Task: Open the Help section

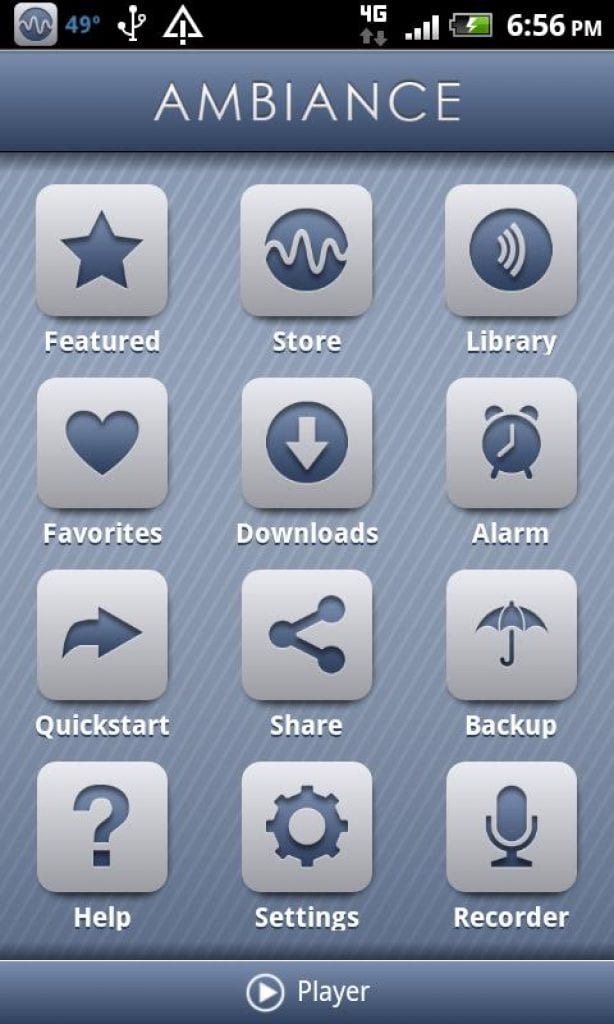Action: [101, 827]
